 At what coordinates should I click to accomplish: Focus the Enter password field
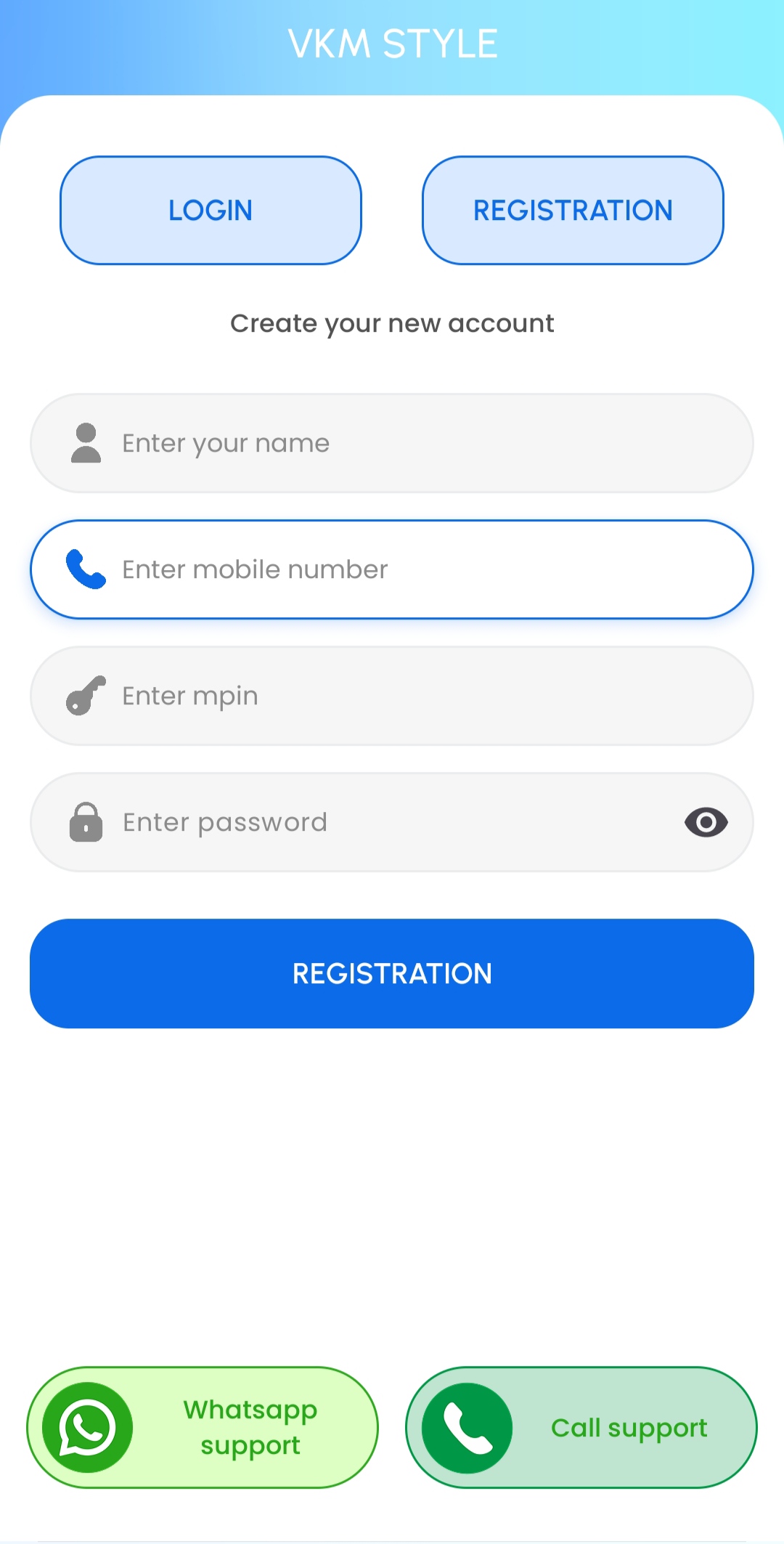[377, 822]
